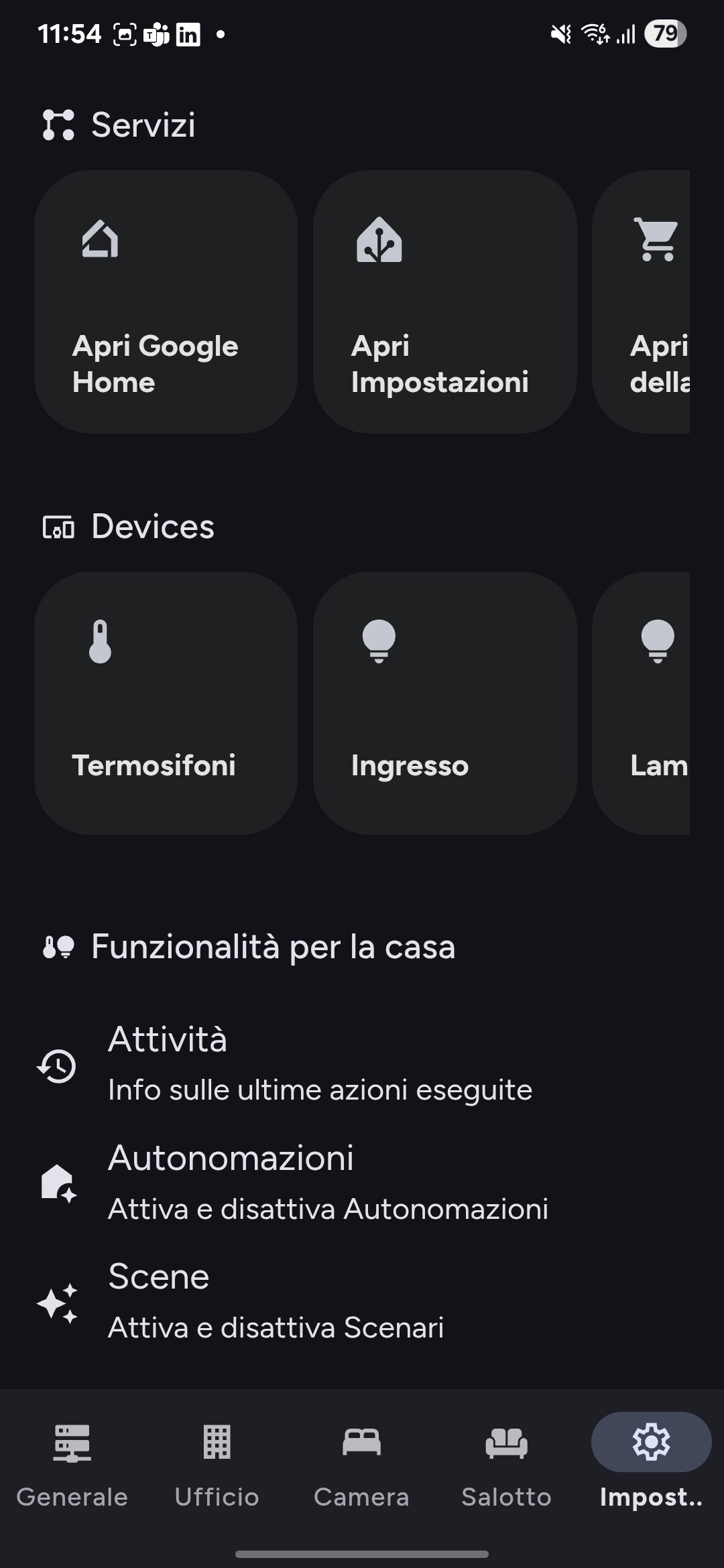Open the Apri Impostazioni card

(x=444, y=302)
